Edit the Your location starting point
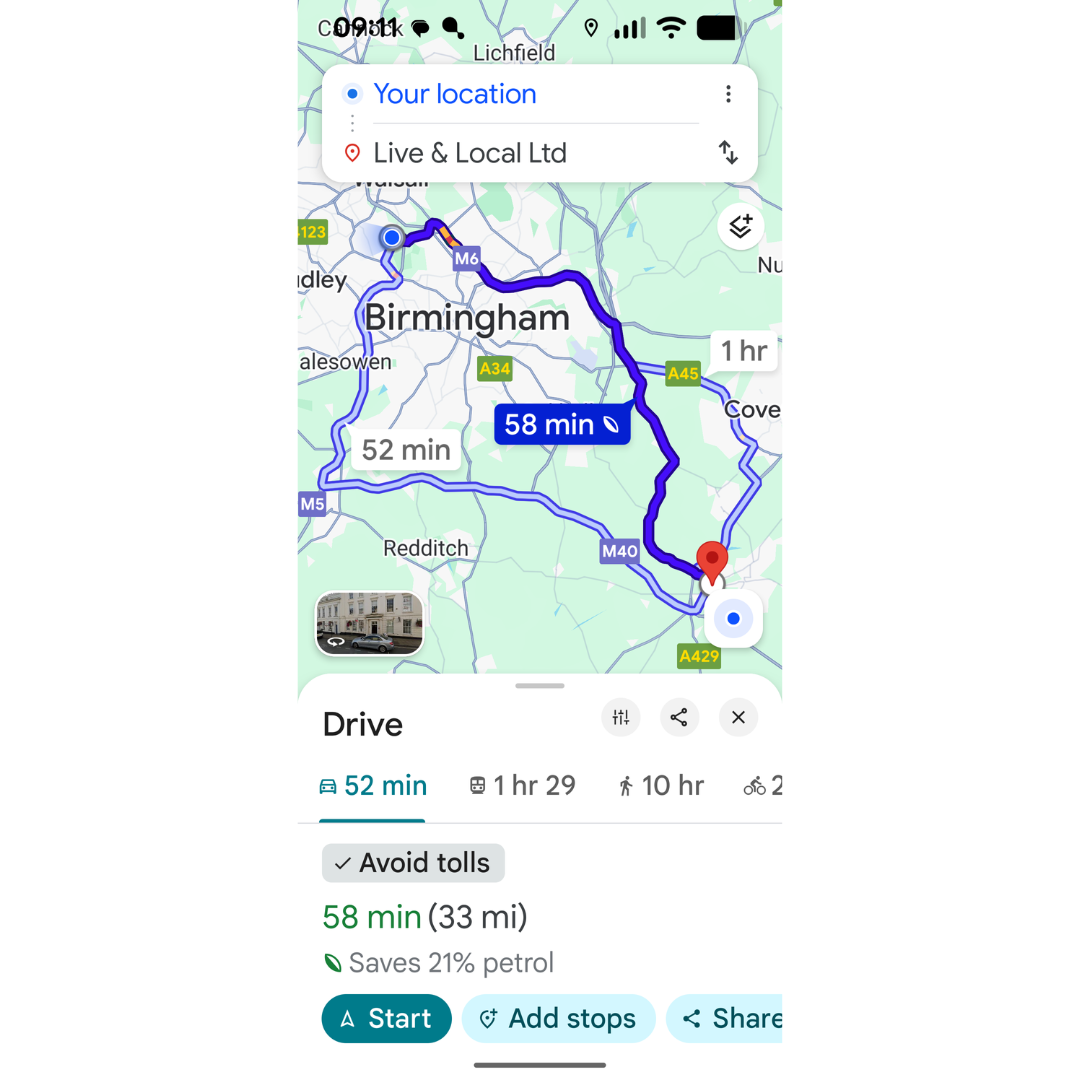Image resolution: width=1080 pixels, height=1080 pixels. tap(455, 94)
